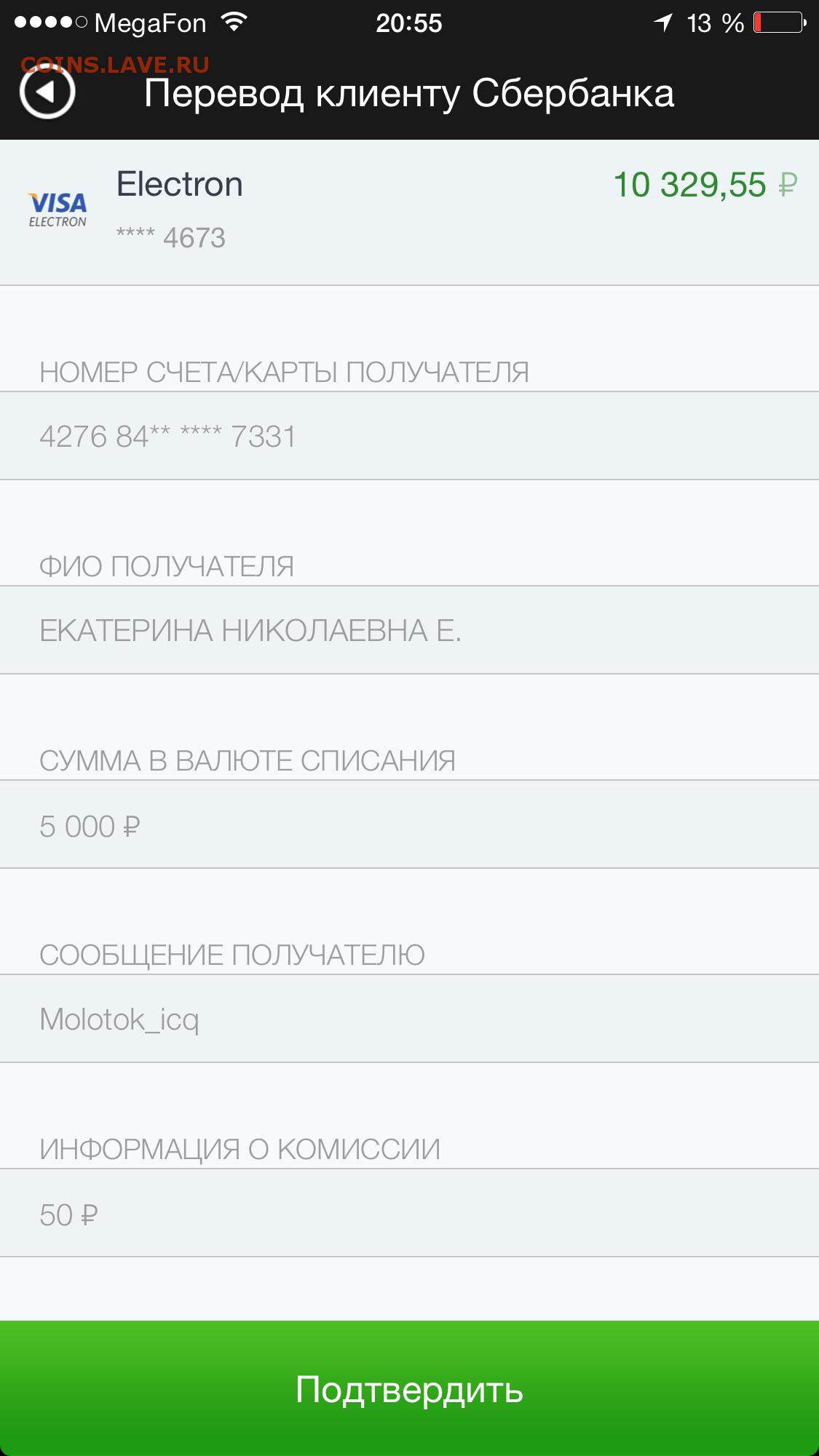This screenshot has height=1456, width=819.
Task: Go back using the circled arrow
Action: tap(47, 92)
